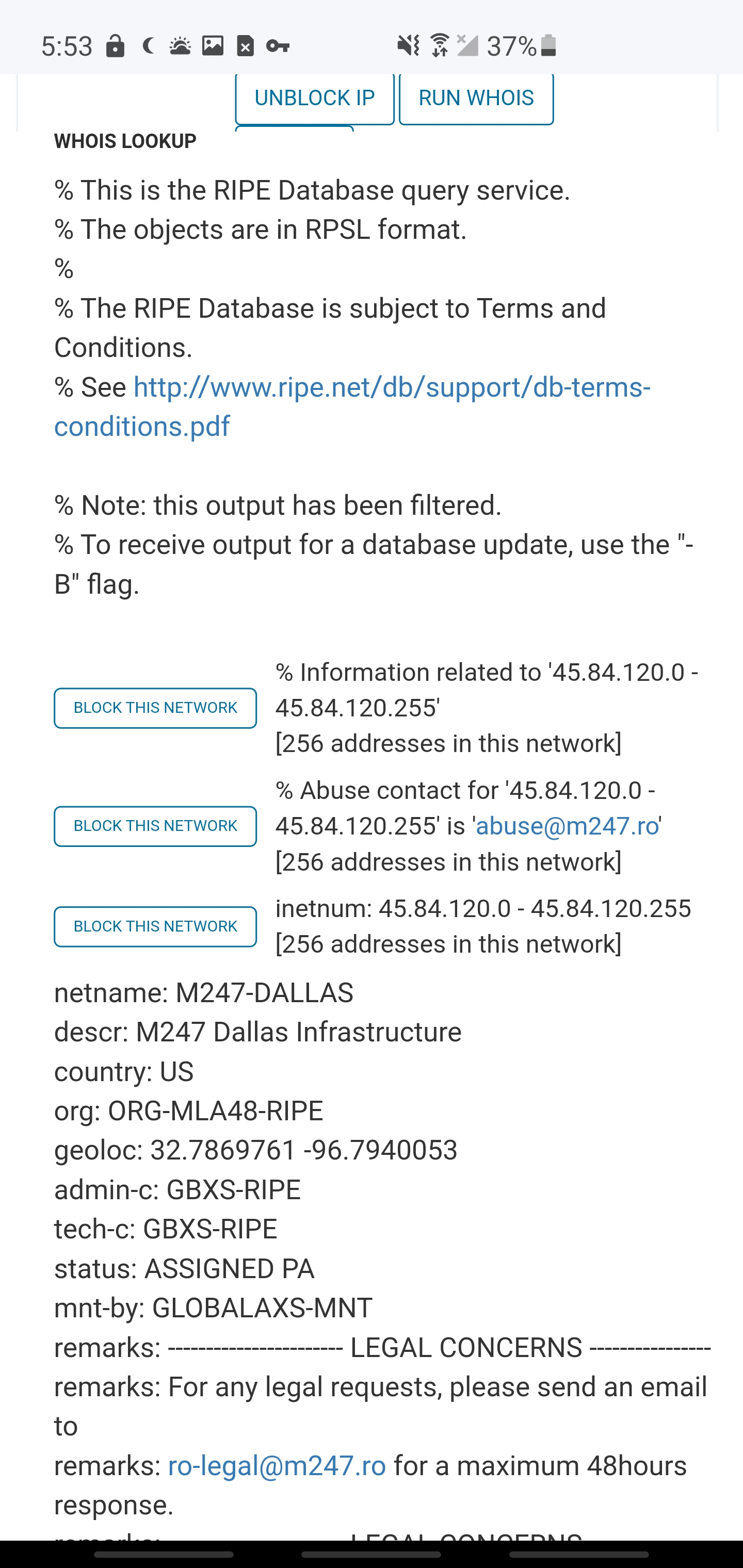Screen dimensions: 743x1568
Task: Block network beside the inetnum line
Action: tap(155, 926)
